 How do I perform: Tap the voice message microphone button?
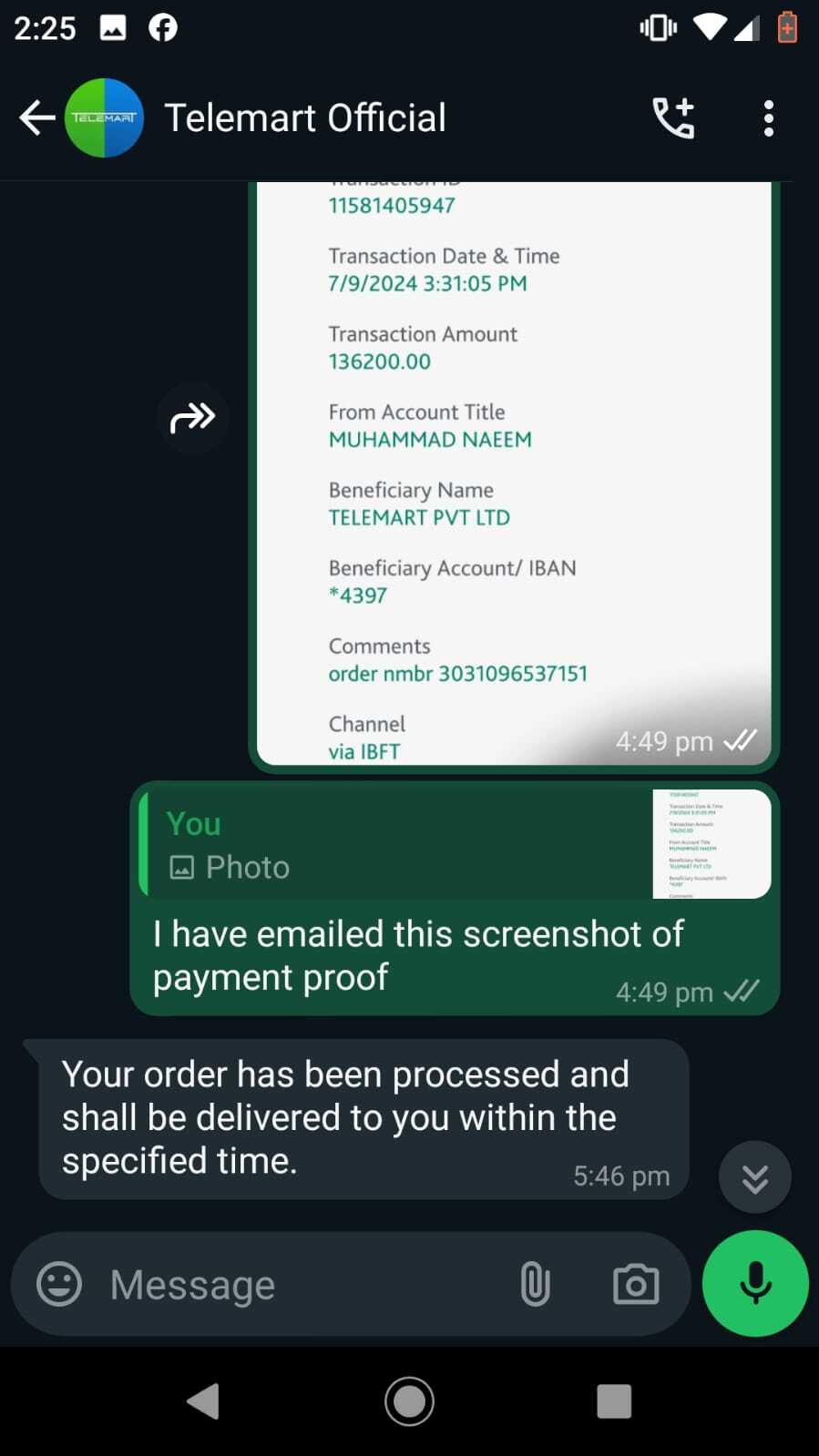pos(755,1284)
